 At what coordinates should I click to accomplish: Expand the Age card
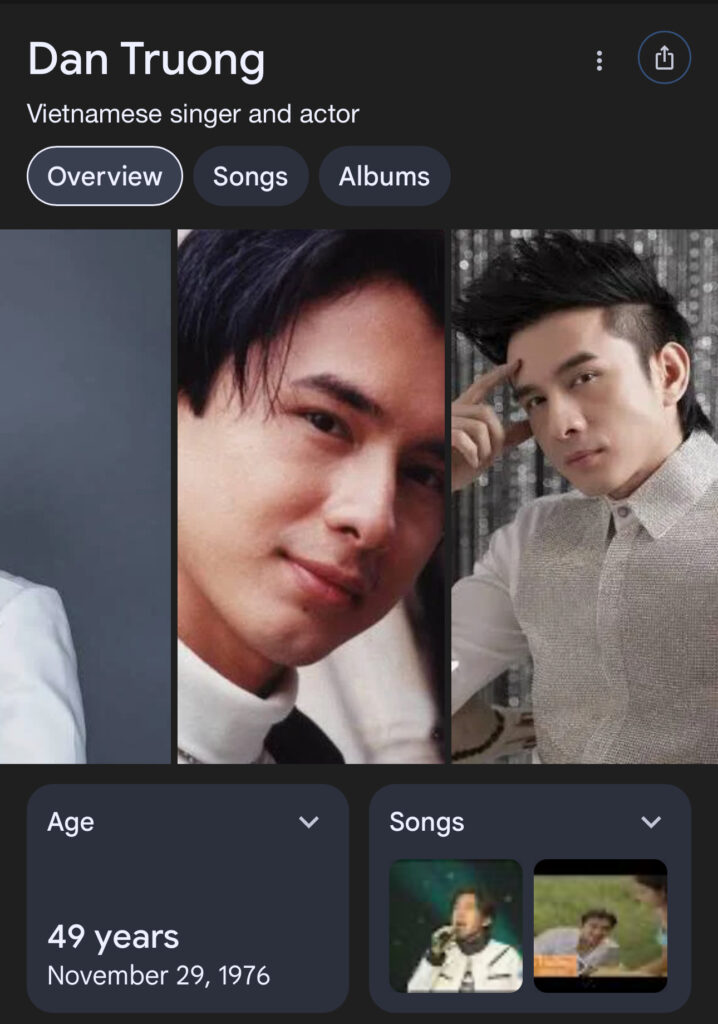click(x=309, y=822)
